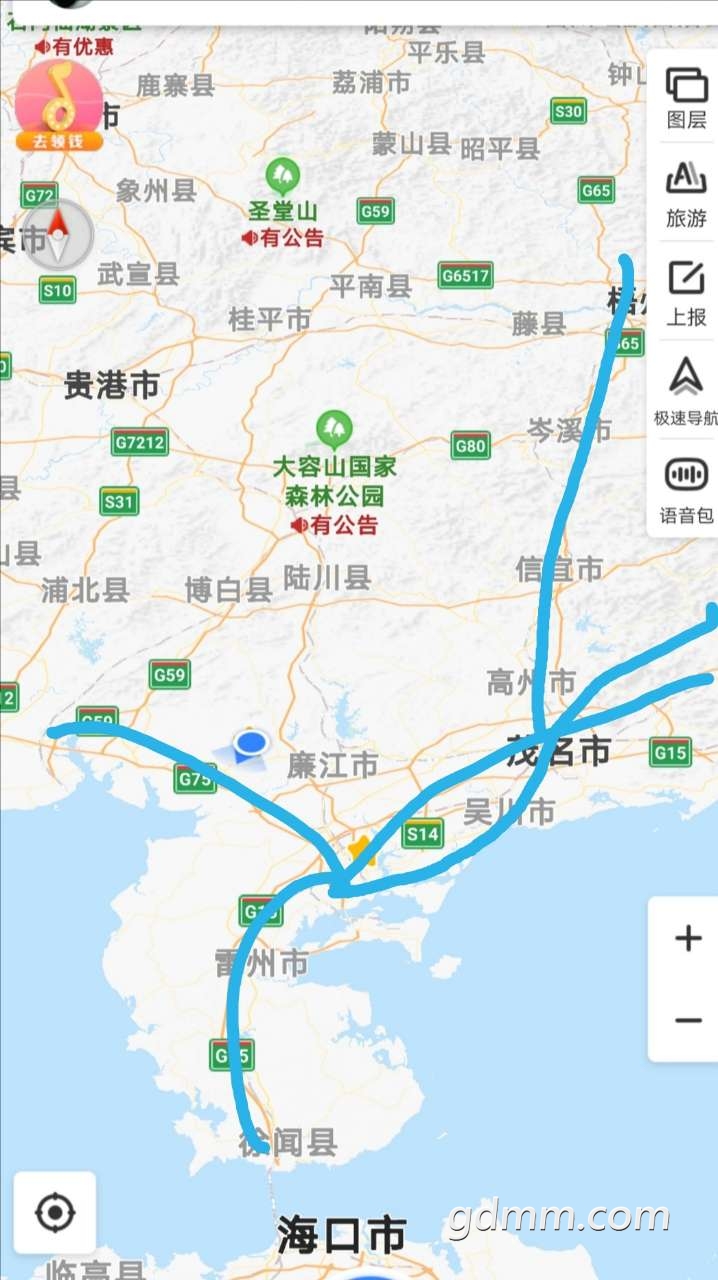Recenter map on my current location
Image resolution: width=718 pixels, height=1280 pixels.
pos(55,1213)
